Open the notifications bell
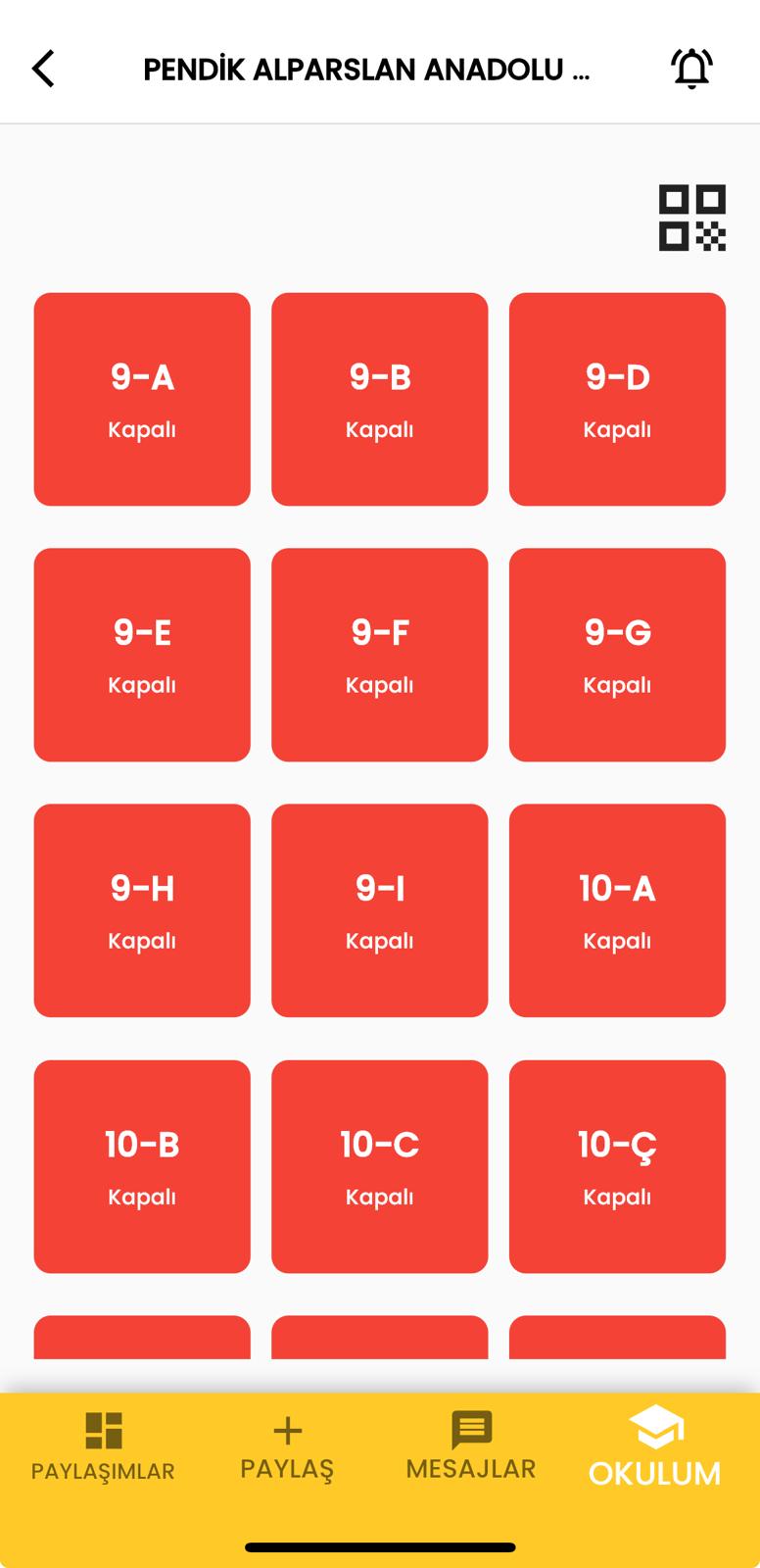 [x=691, y=69]
